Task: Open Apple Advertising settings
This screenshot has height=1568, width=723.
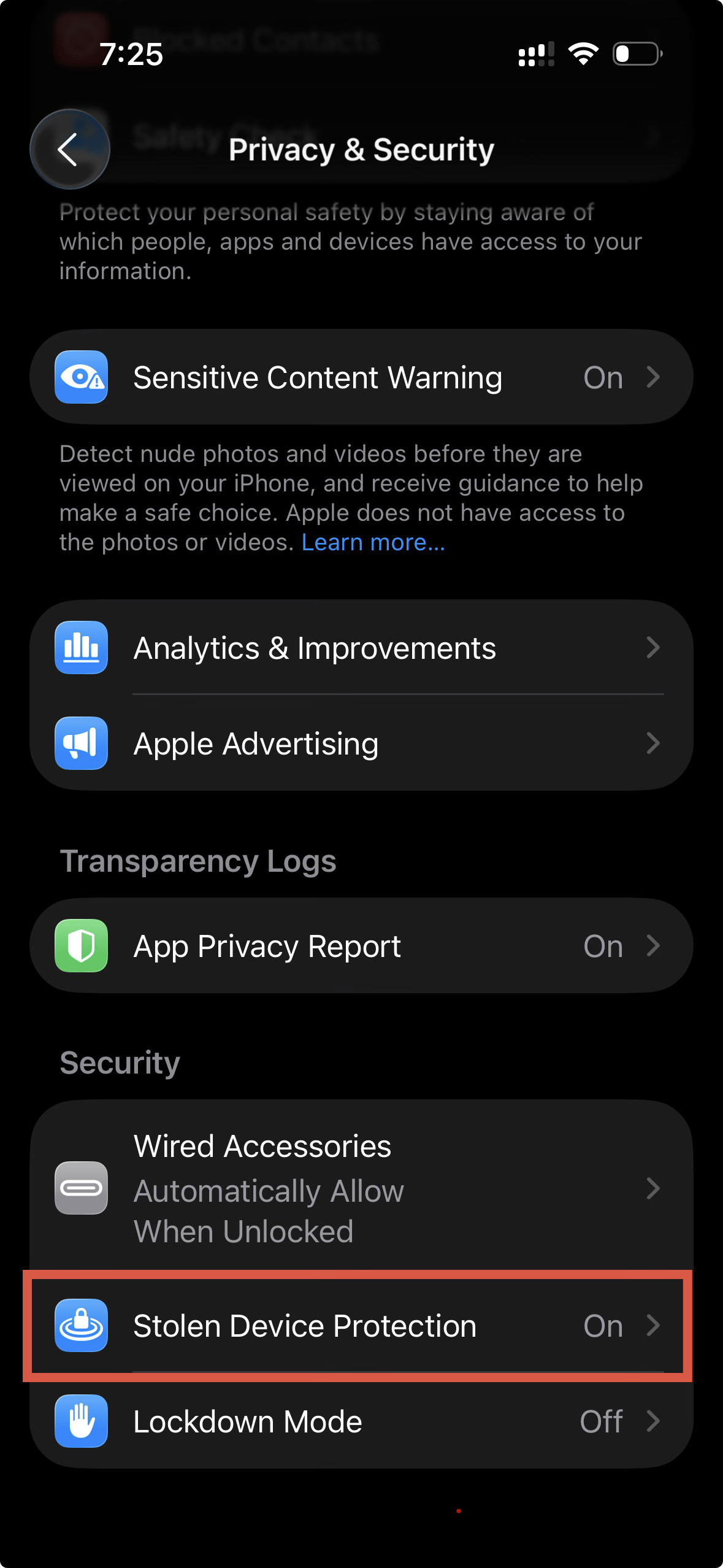Action: click(361, 744)
